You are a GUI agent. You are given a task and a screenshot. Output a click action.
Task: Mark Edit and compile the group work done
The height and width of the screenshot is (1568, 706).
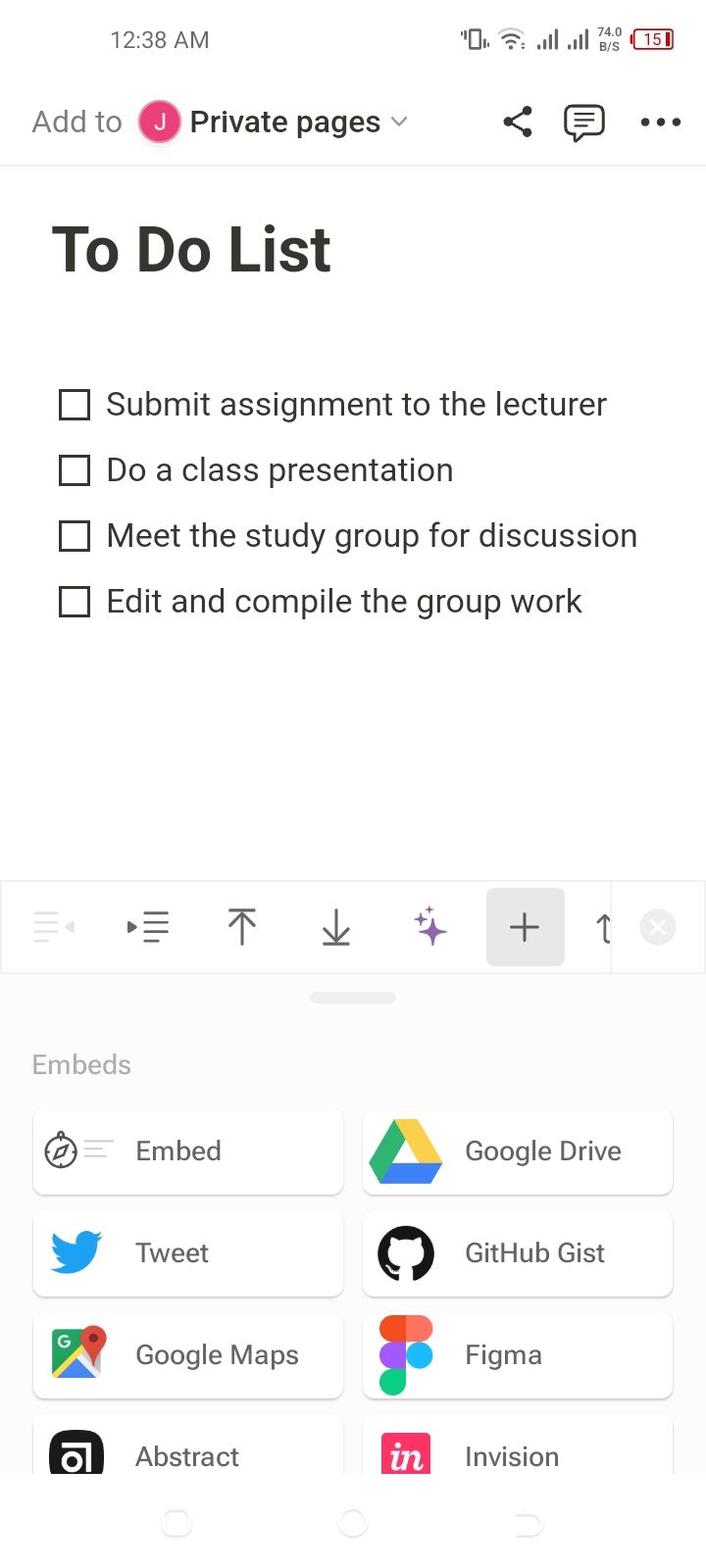point(75,602)
